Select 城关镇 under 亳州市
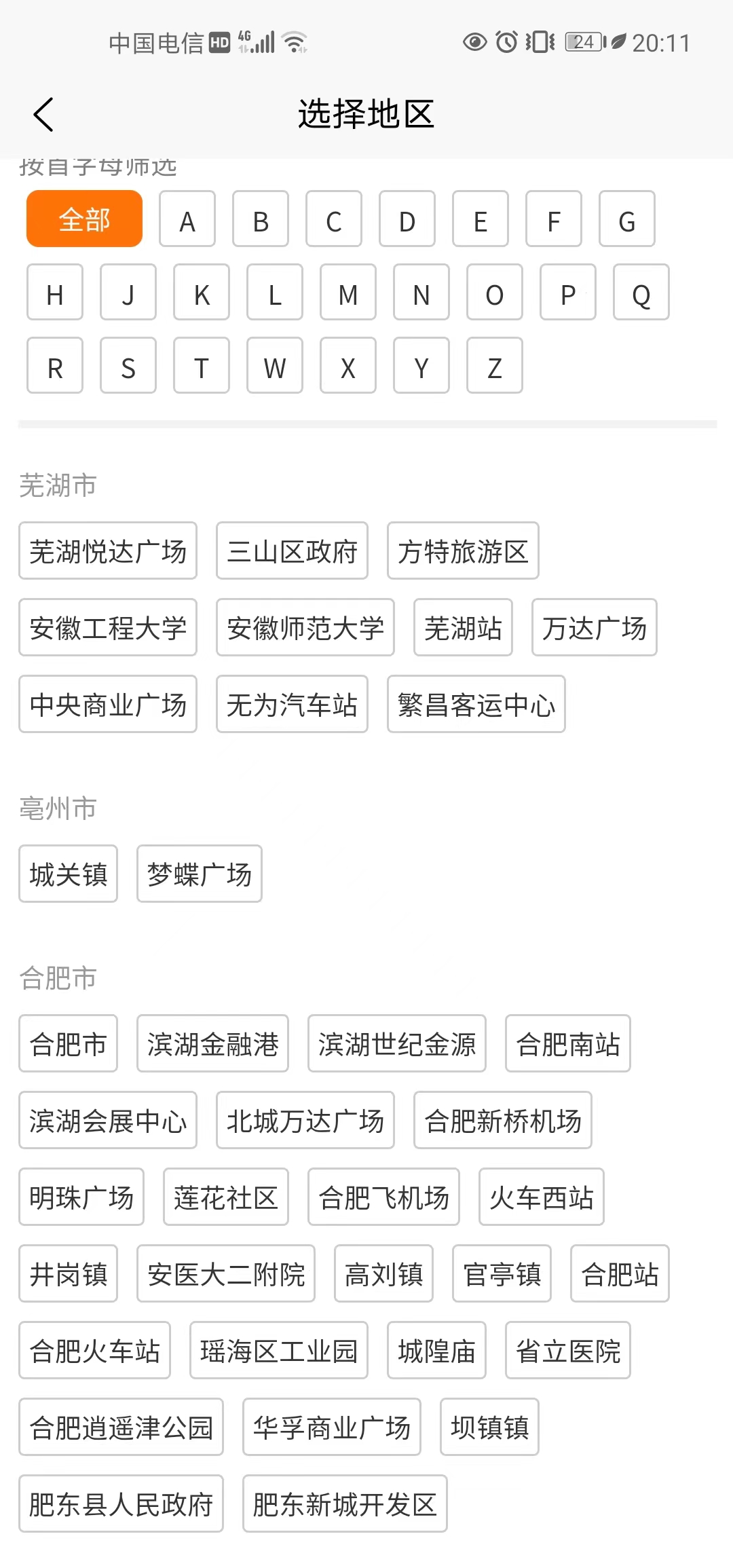The image size is (733, 1568). [68, 874]
